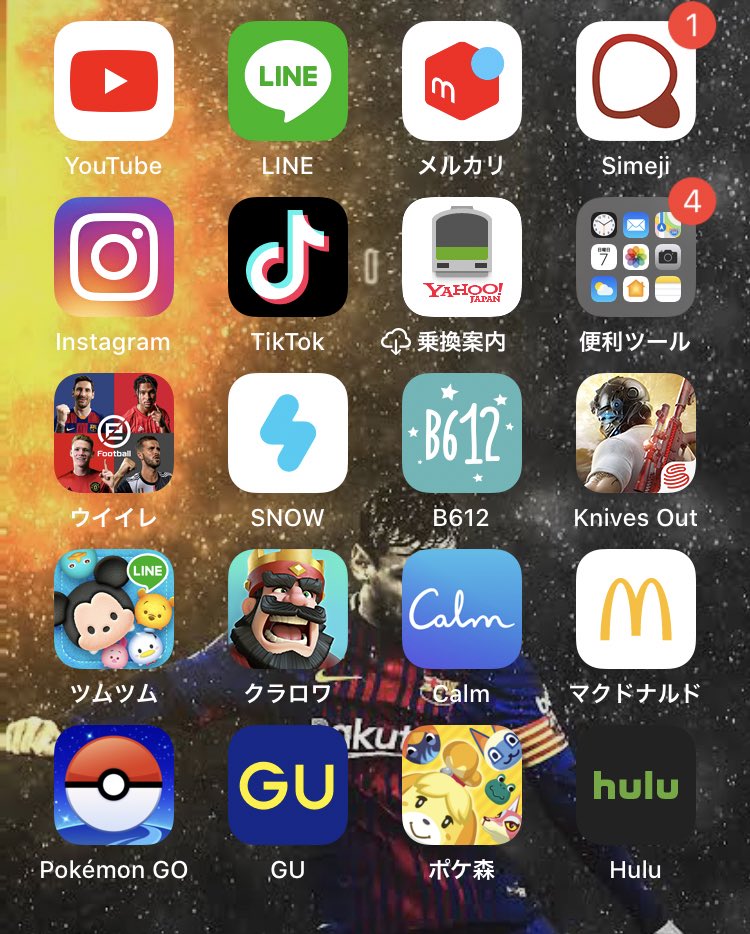Launch the LINE messenger app
The height and width of the screenshot is (934, 750).
tap(288, 81)
